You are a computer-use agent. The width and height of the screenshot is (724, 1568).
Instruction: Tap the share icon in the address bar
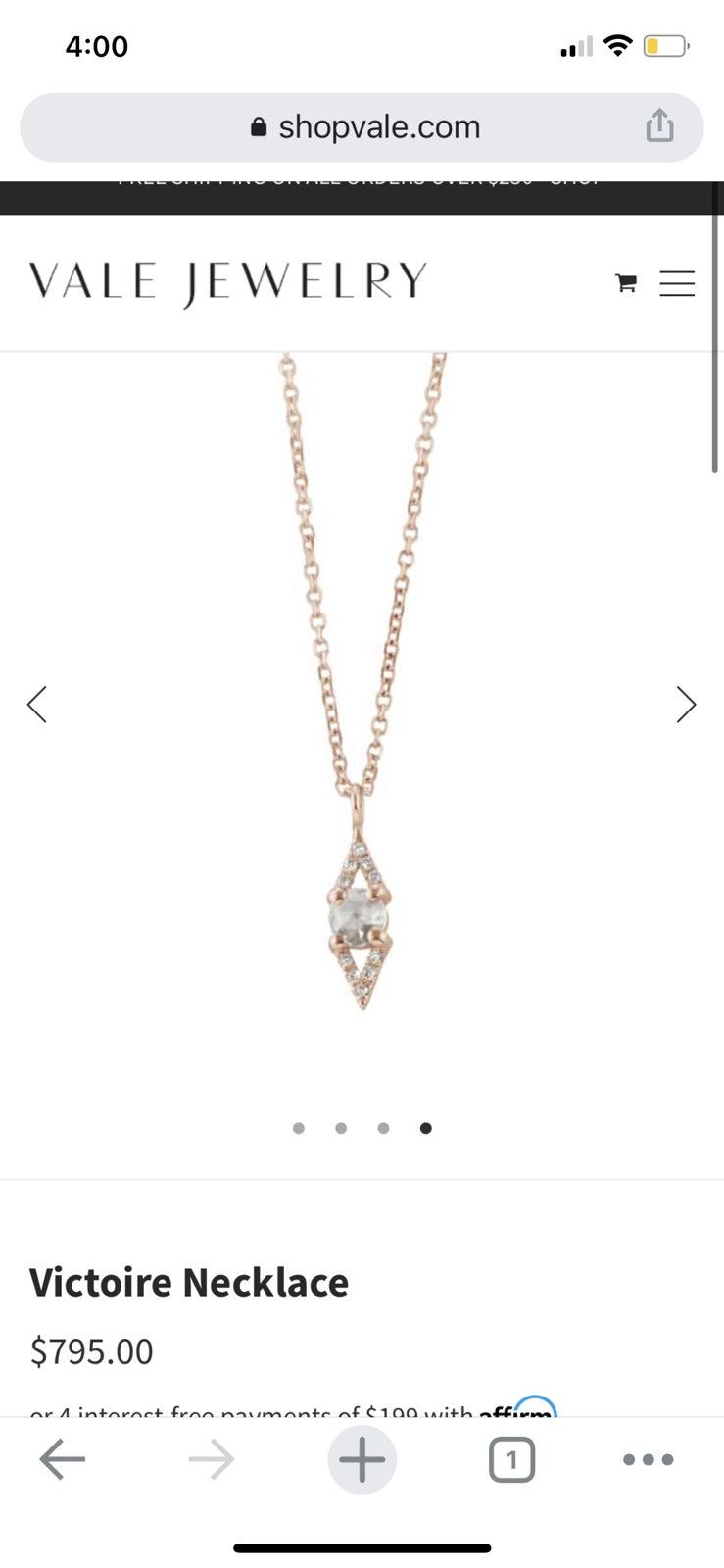[x=661, y=126]
